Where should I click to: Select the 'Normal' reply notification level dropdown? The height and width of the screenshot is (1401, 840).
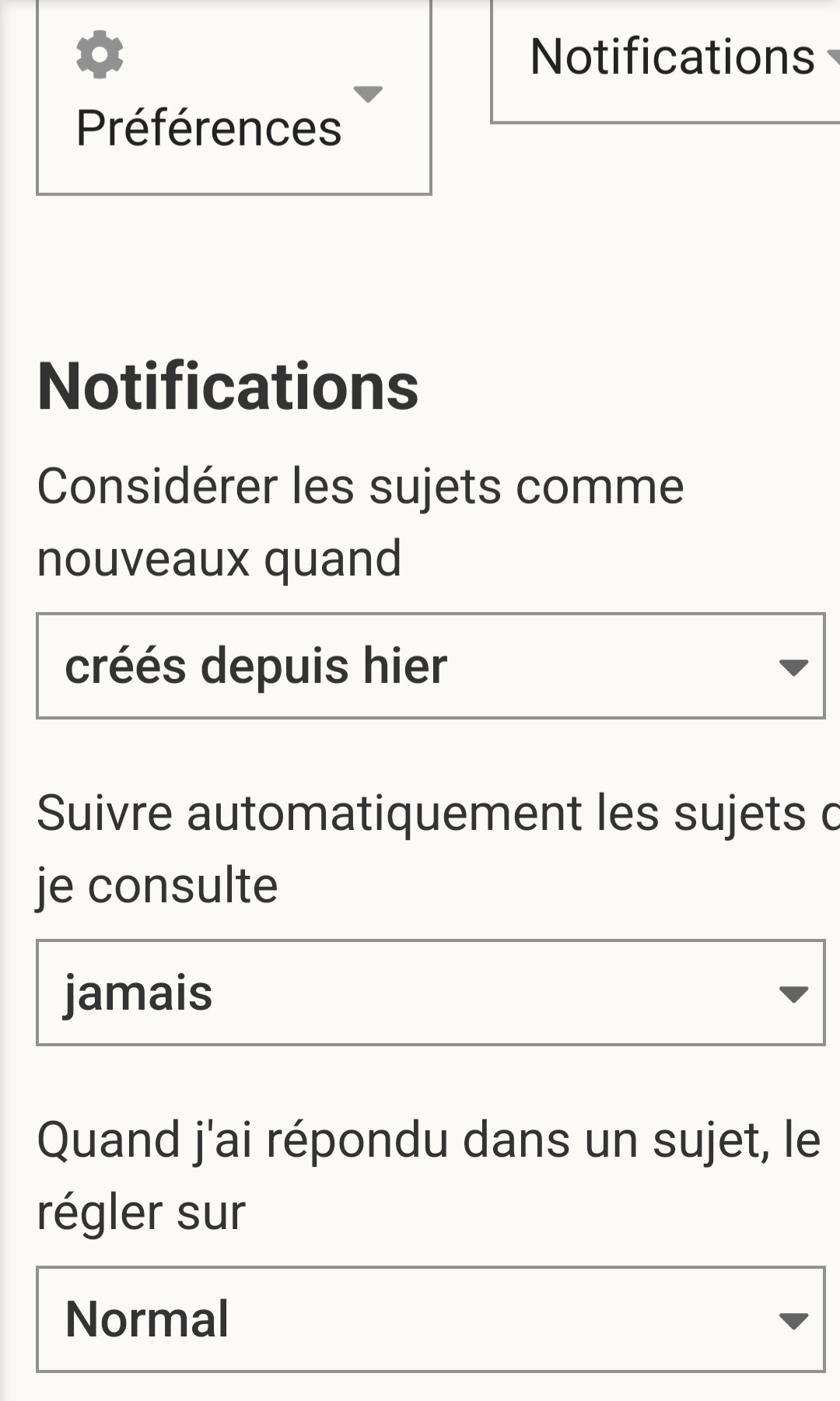[x=430, y=1319]
